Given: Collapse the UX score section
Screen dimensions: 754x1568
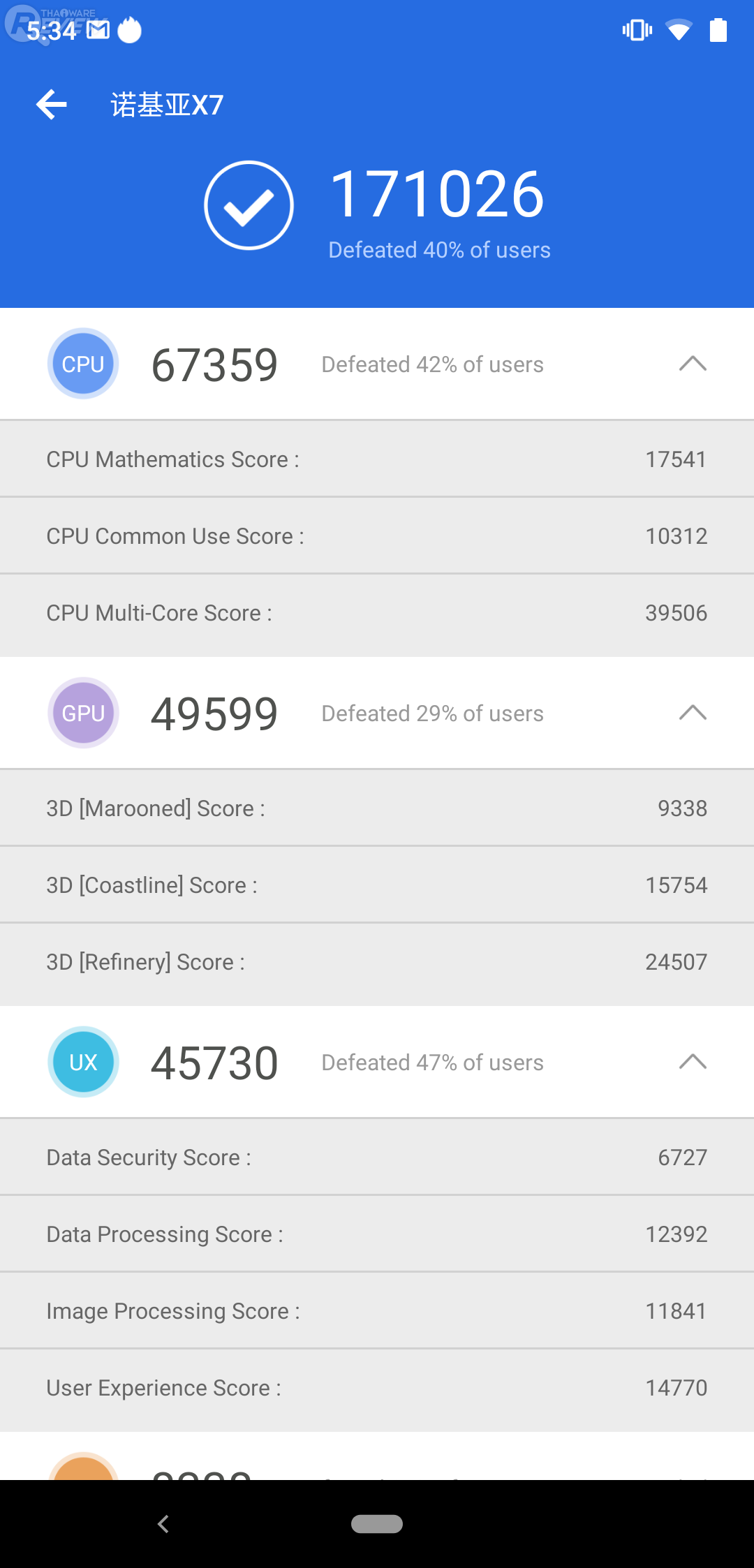Looking at the screenshot, I should pos(693,1062).
